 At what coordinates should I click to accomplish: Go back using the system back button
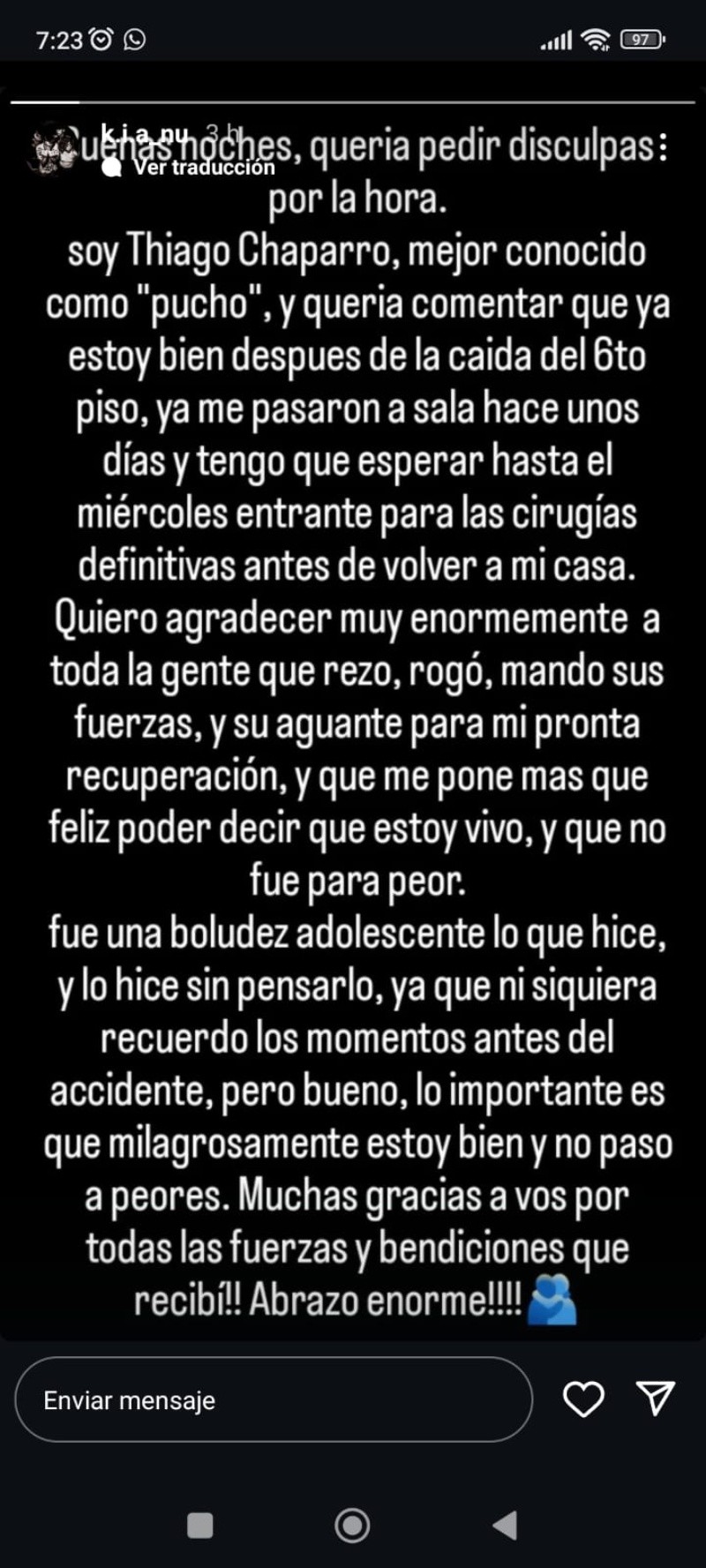505,1525
